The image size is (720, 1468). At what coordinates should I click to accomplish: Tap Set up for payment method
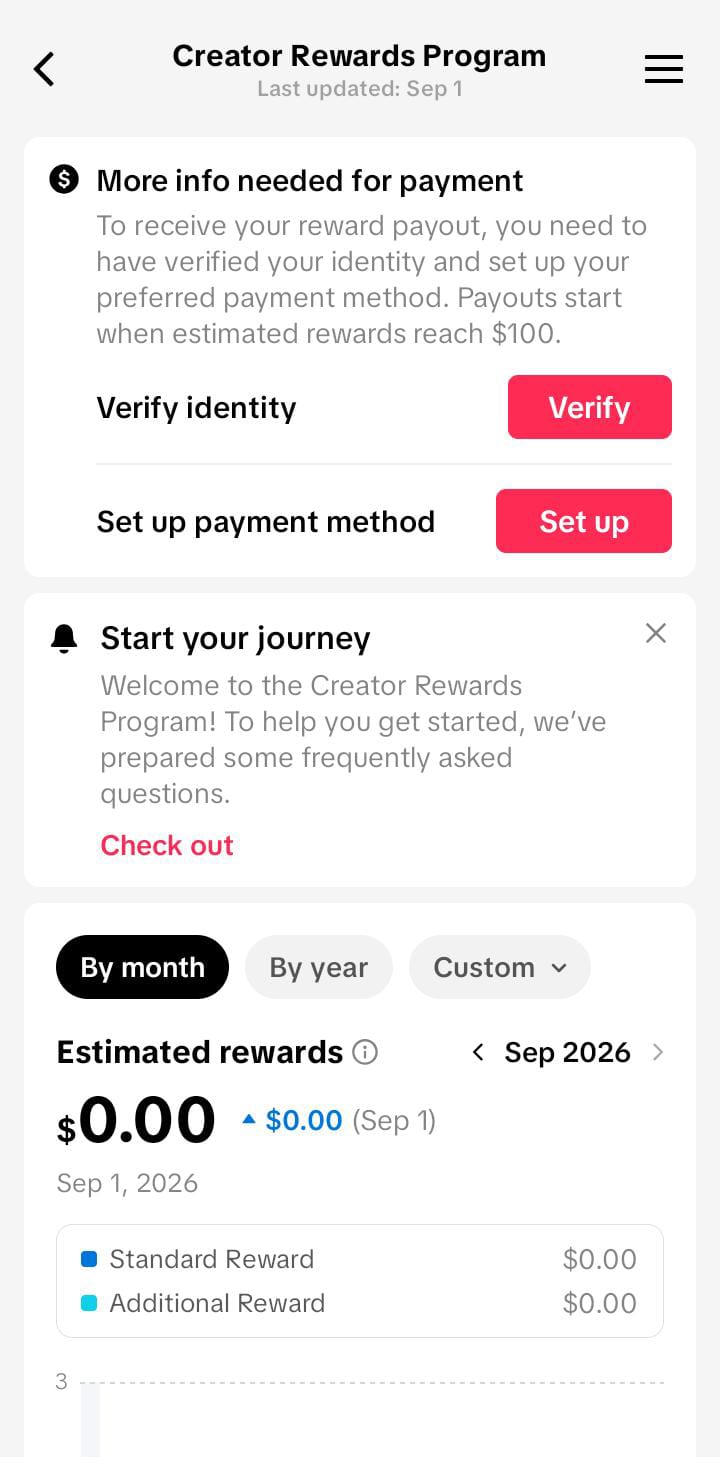point(583,521)
